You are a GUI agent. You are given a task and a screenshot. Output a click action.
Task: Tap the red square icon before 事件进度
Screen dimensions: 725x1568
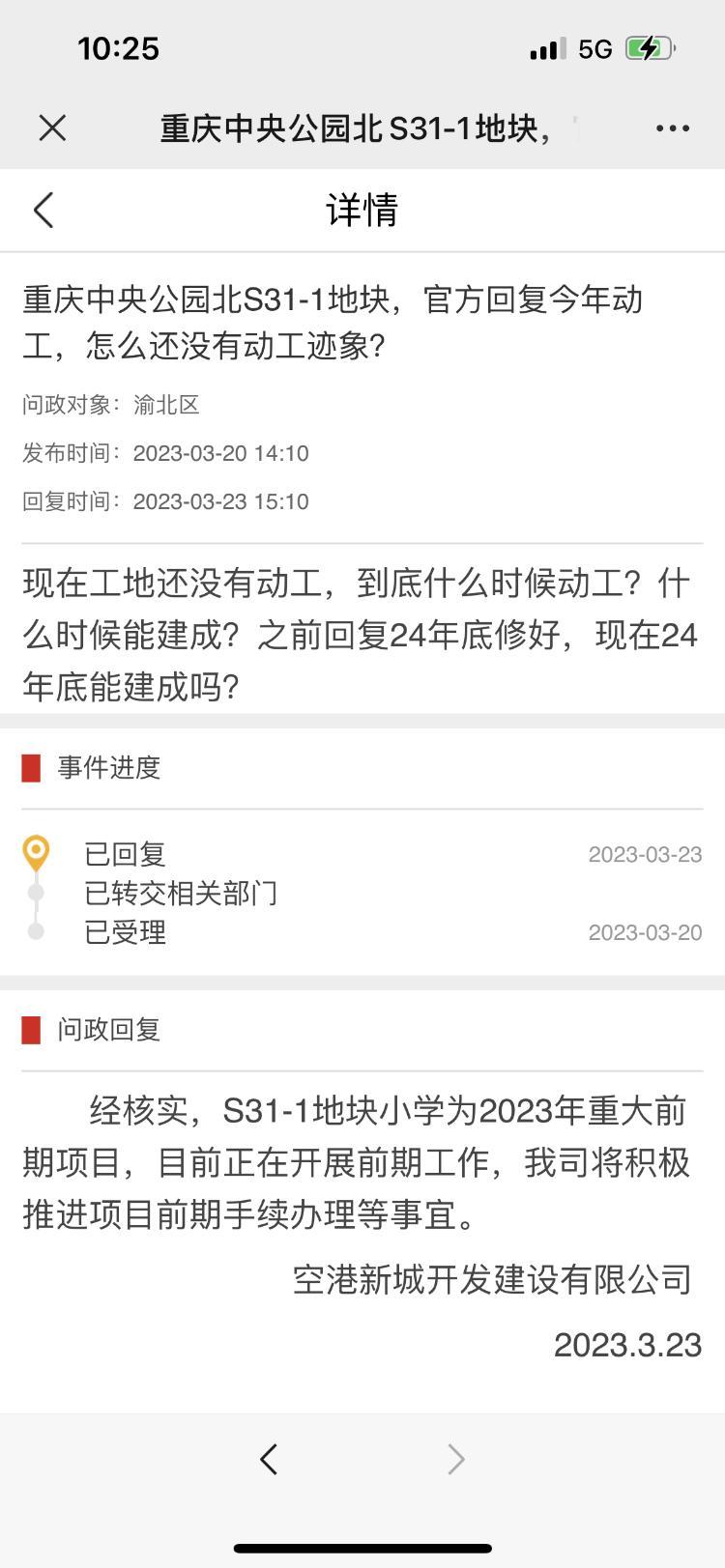point(30,768)
